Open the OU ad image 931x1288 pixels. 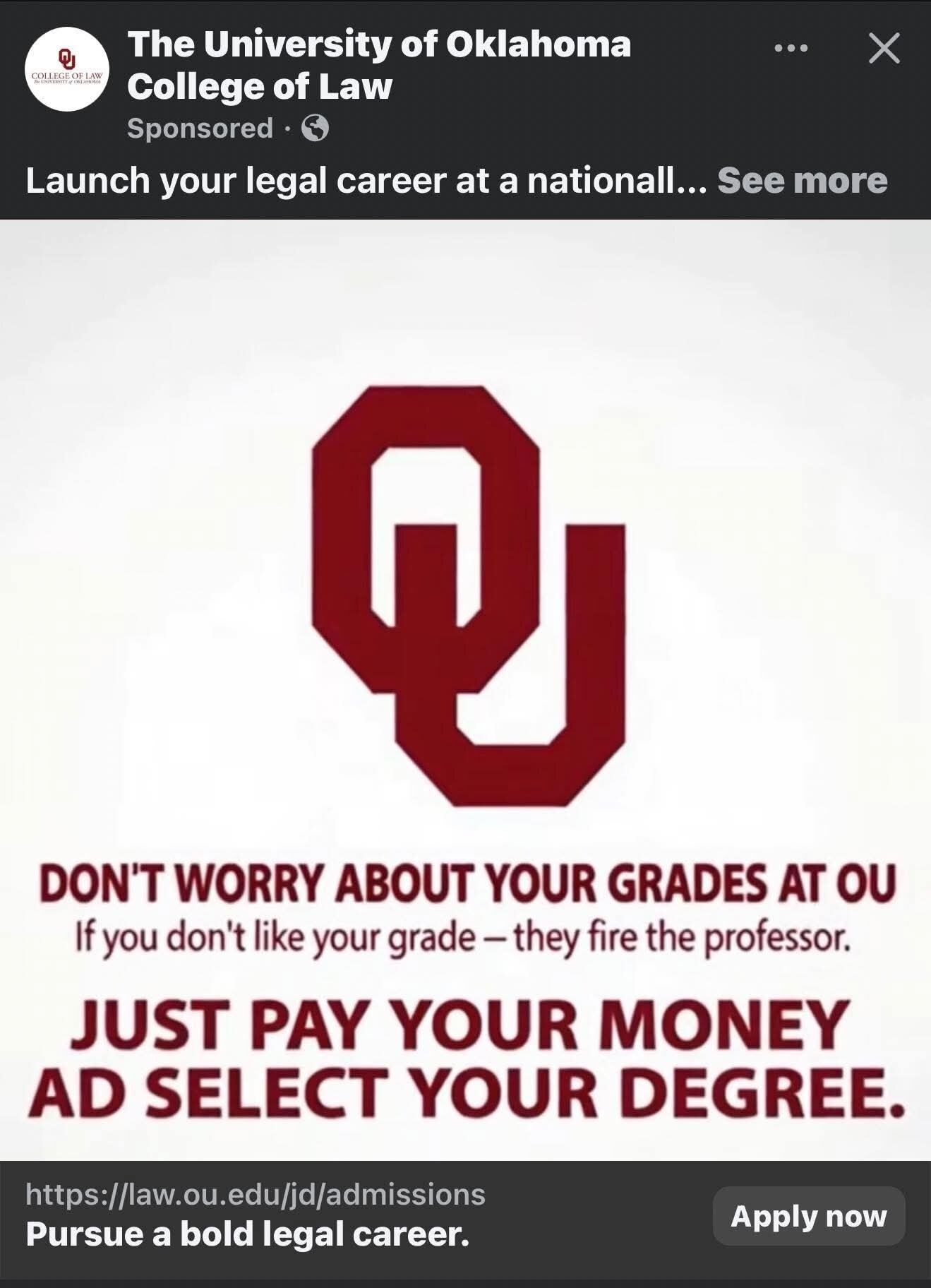(466, 688)
